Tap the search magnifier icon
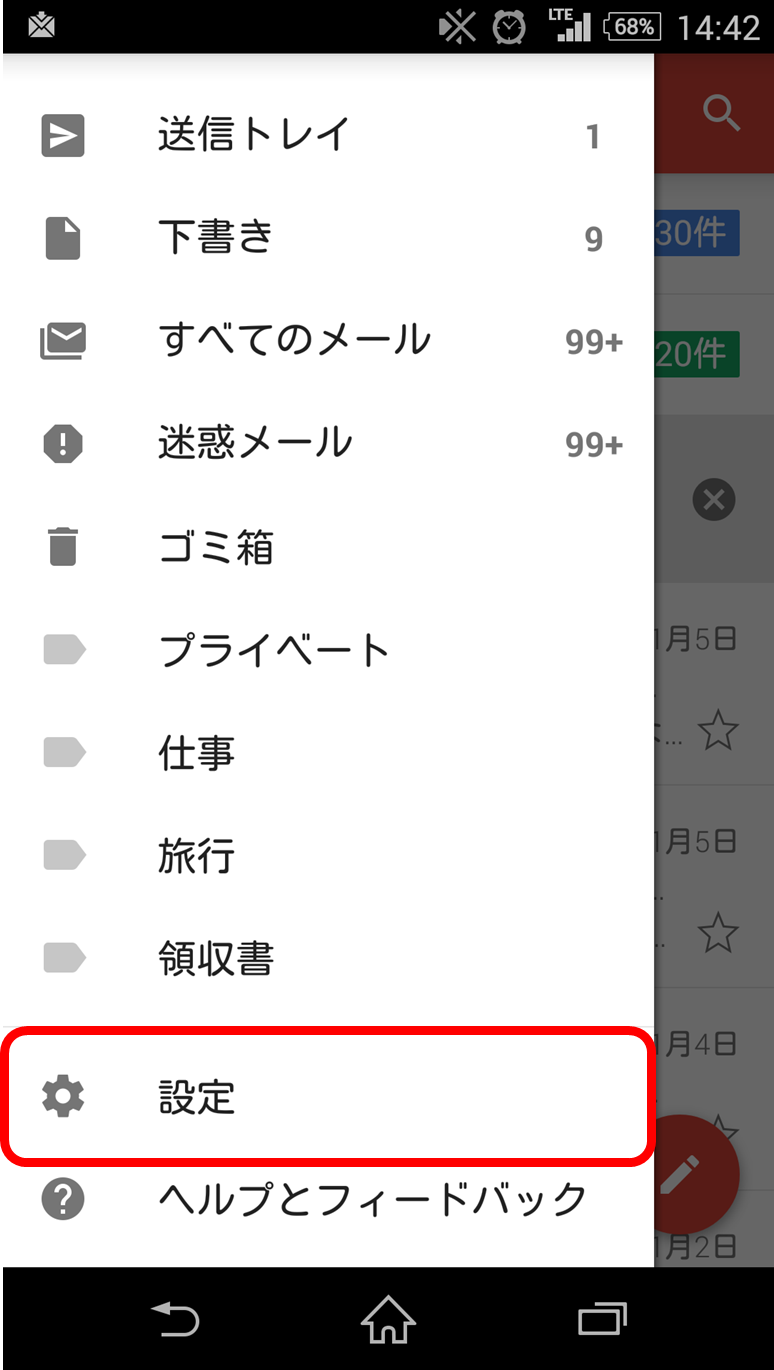The height and width of the screenshot is (1370, 774). (721, 113)
